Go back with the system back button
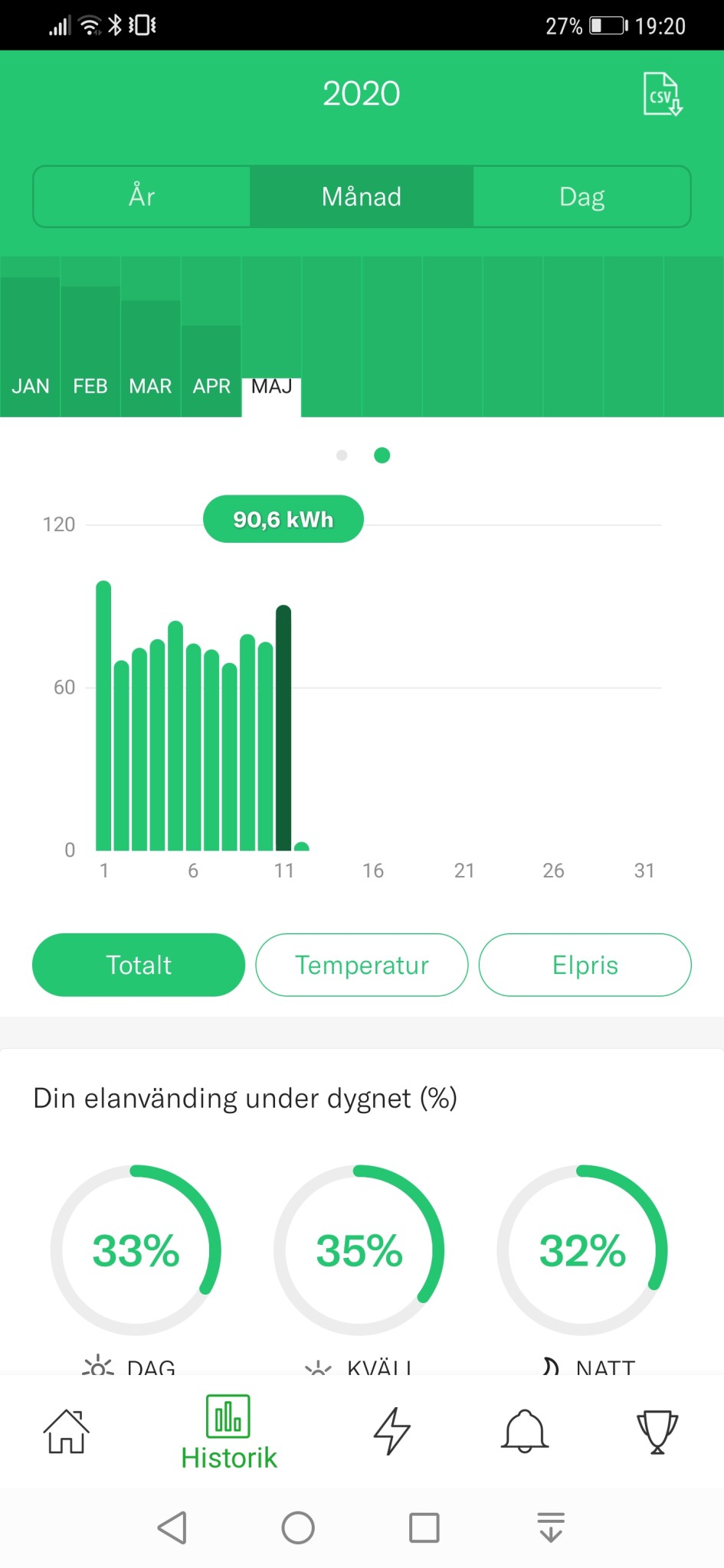 tap(172, 1527)
